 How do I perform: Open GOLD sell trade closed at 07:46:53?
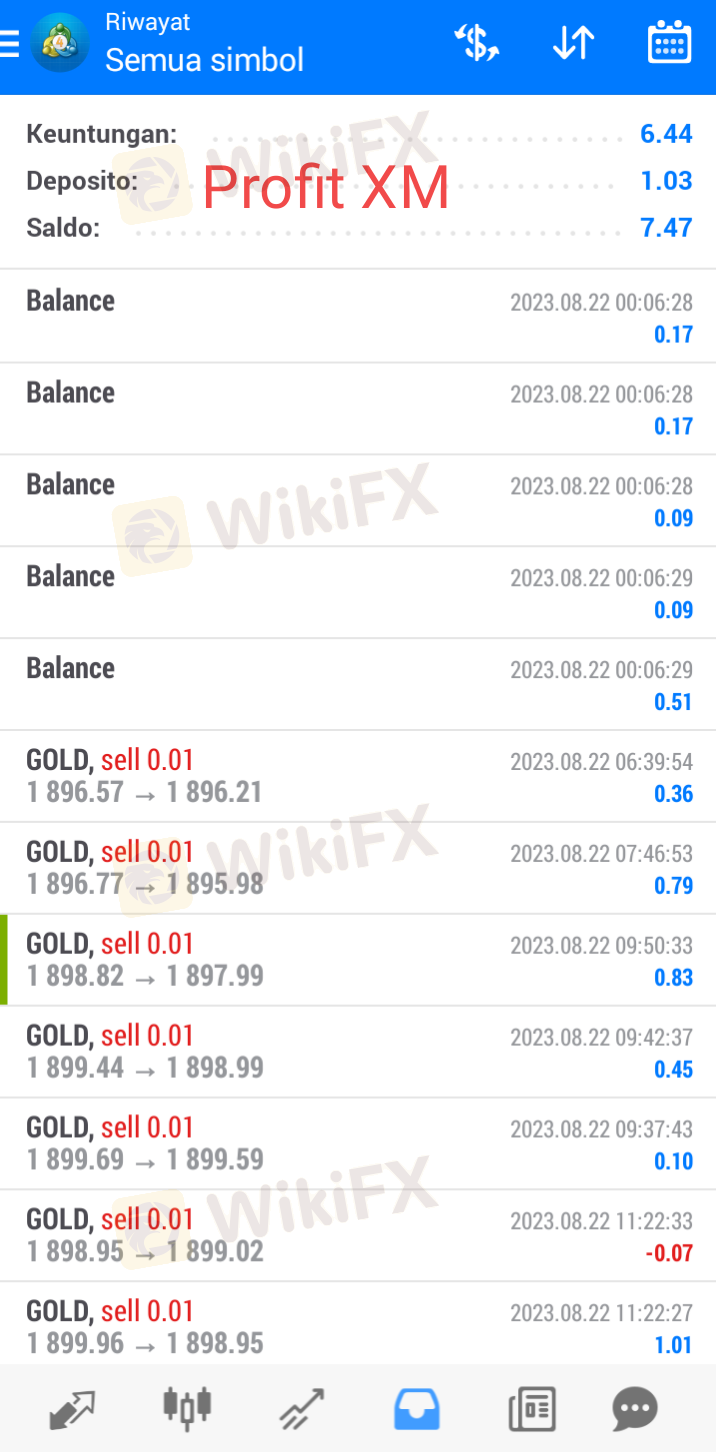358,869
